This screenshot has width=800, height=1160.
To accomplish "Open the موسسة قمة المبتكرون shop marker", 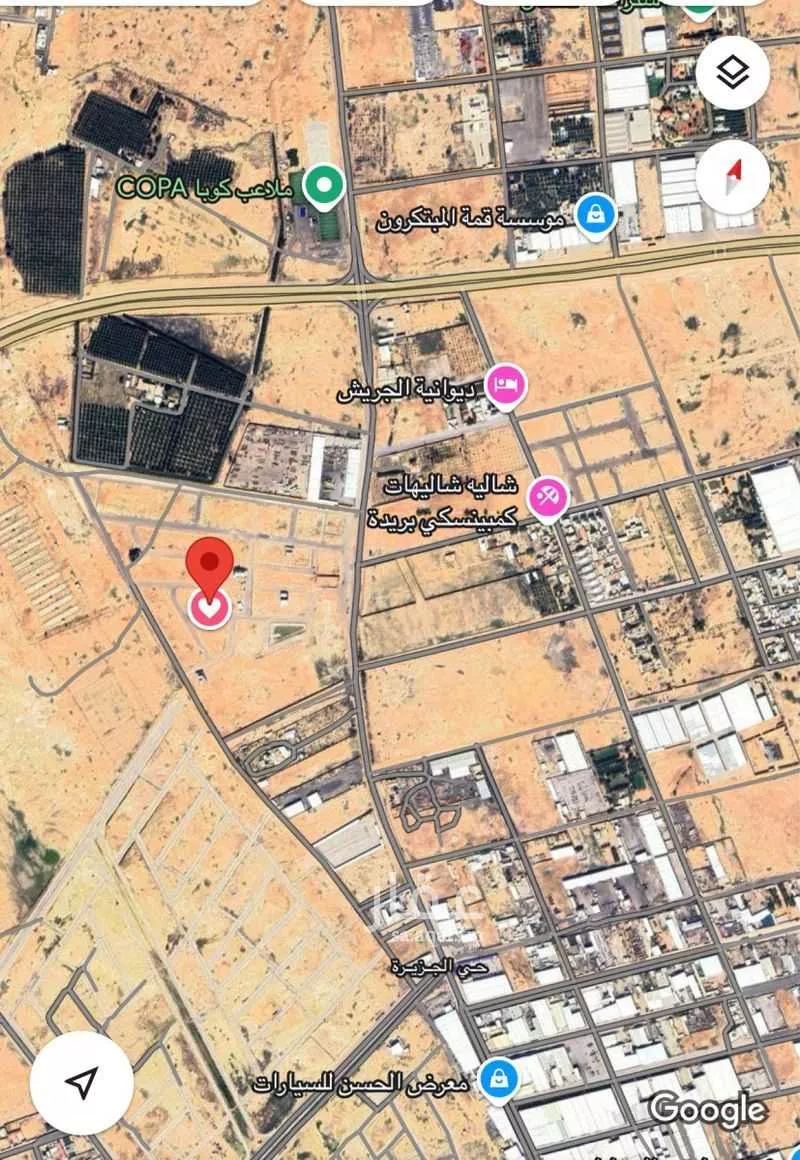I will [x=596, y=215].
